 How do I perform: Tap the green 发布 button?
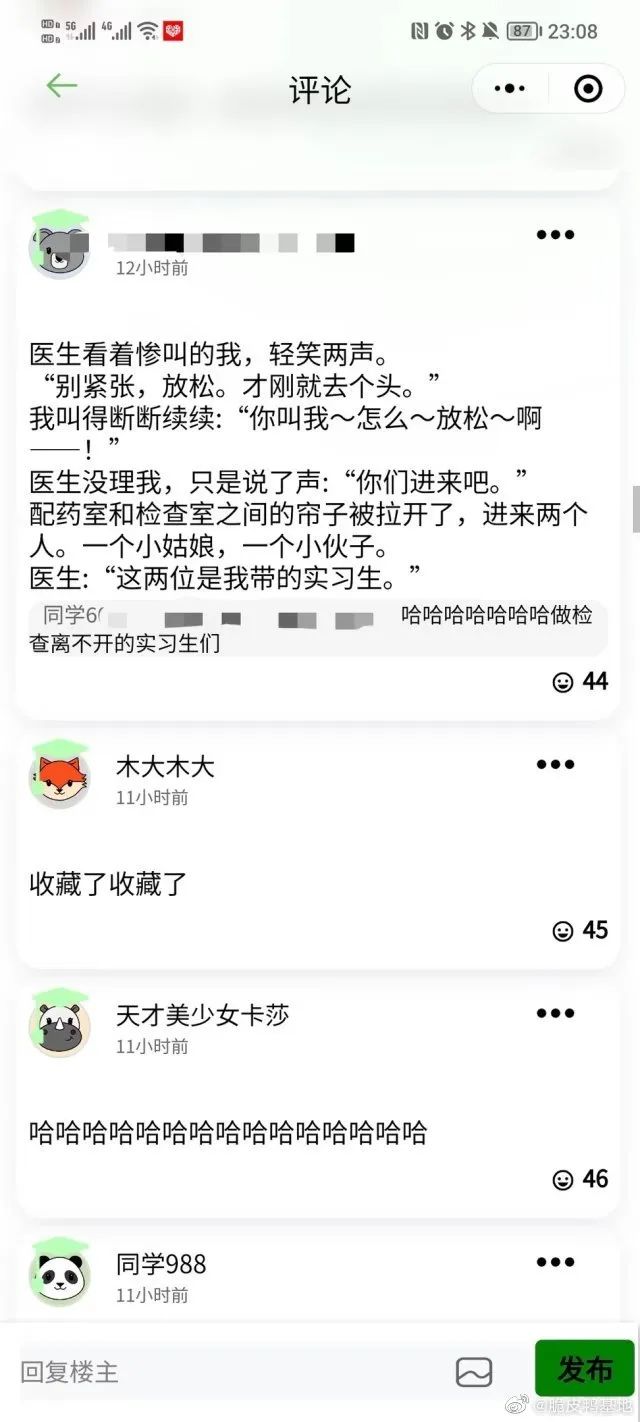pyautogui.click(x=585, y=1368)
